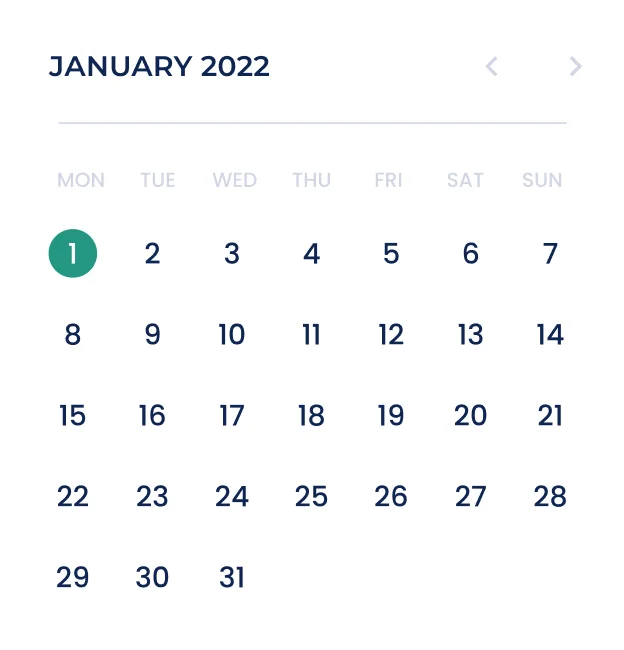Choose January 16
The height and width of the screenshot is (650, 624).
click(152, 416)
